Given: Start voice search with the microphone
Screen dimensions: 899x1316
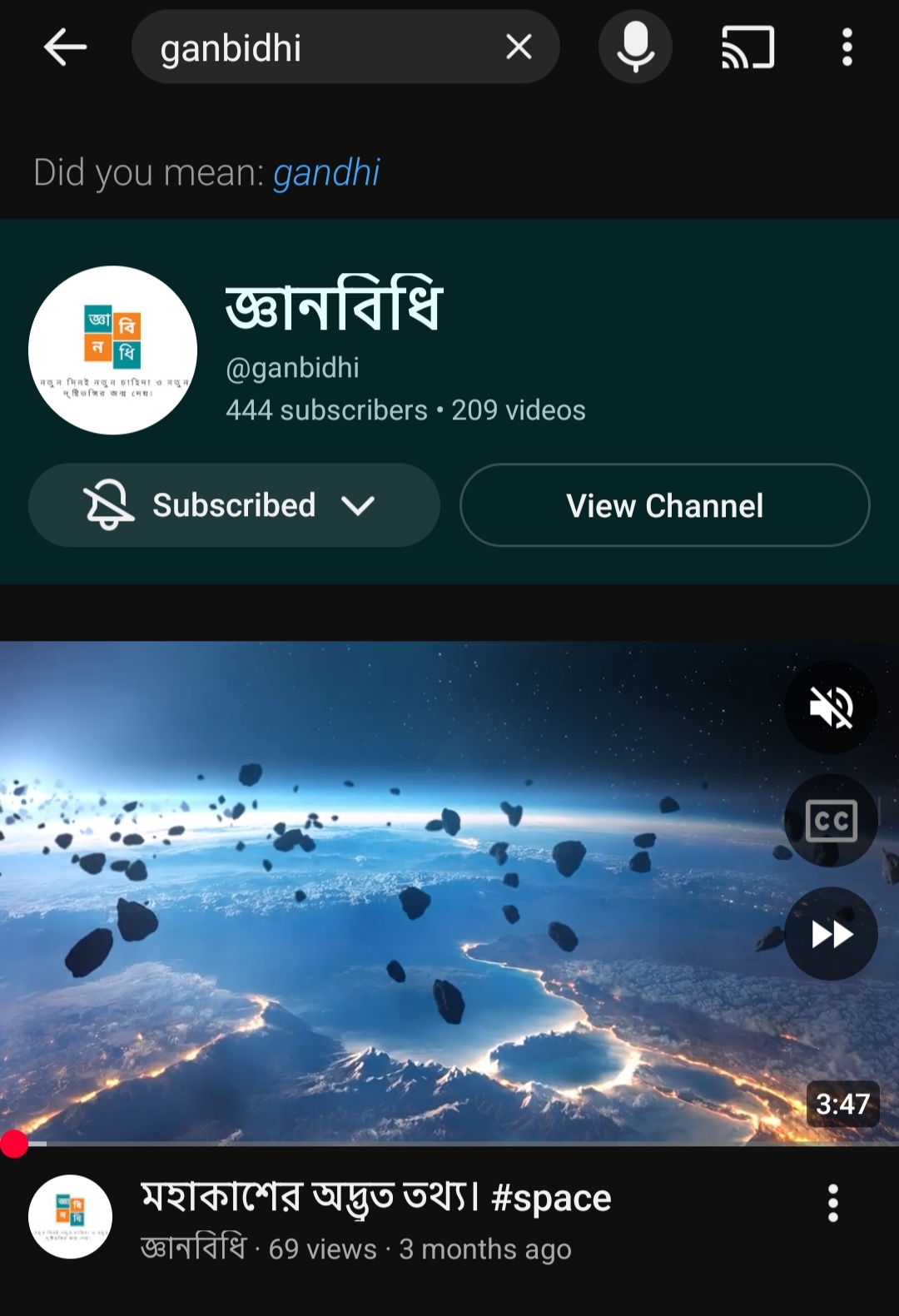Looking at the screenshot, I should pos(635,47).
